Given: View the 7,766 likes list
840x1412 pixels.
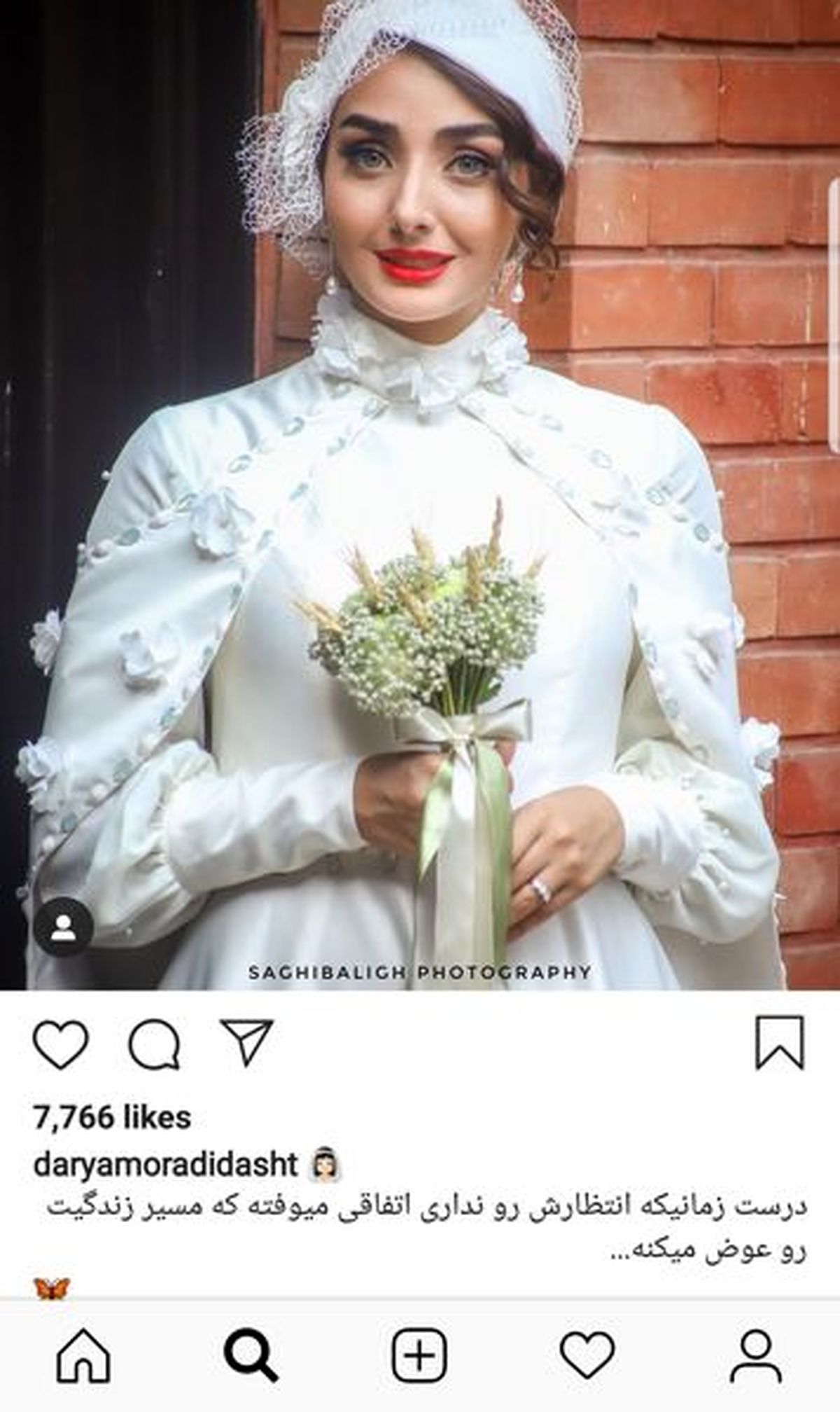Looking at the screenshot, I should tap(112, 1117).
